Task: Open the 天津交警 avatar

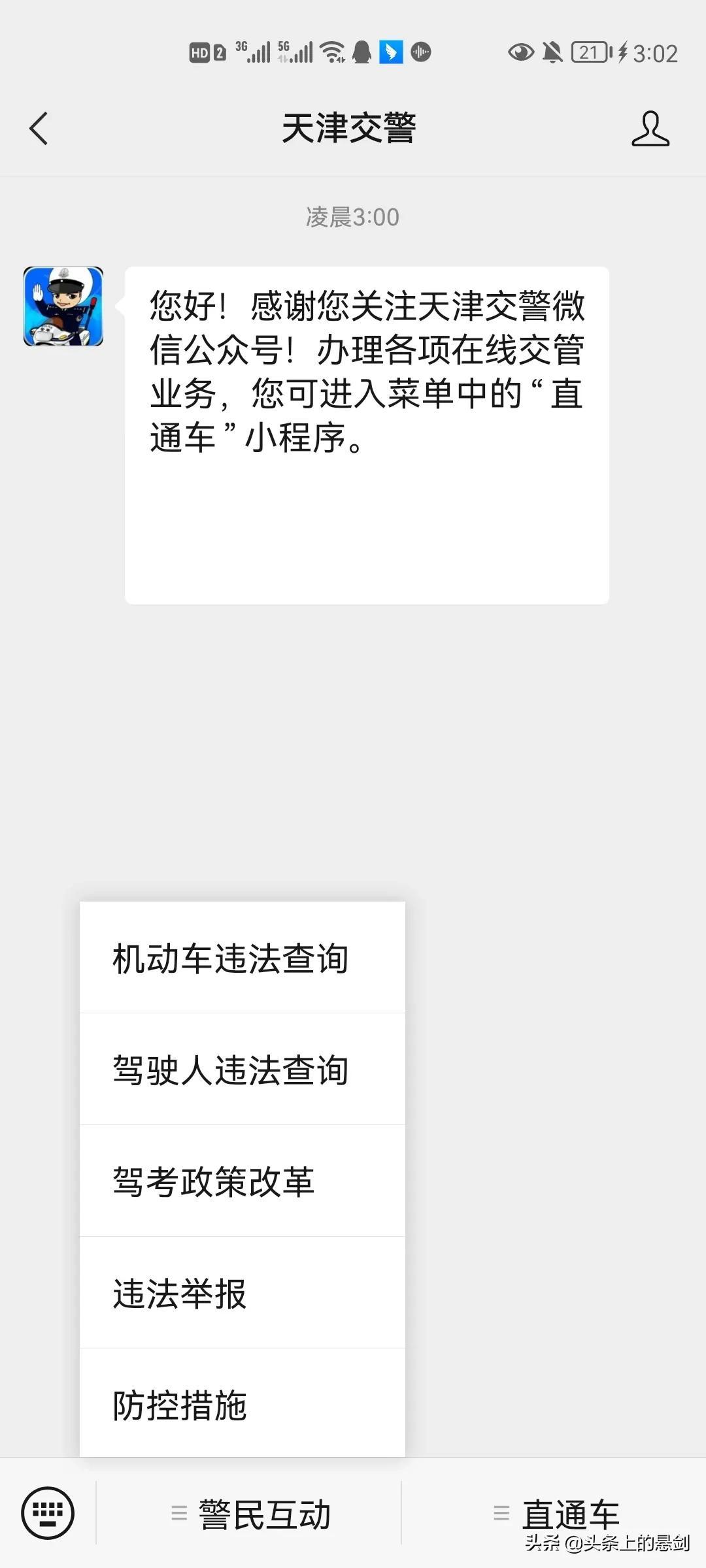Action: [63, 306]
